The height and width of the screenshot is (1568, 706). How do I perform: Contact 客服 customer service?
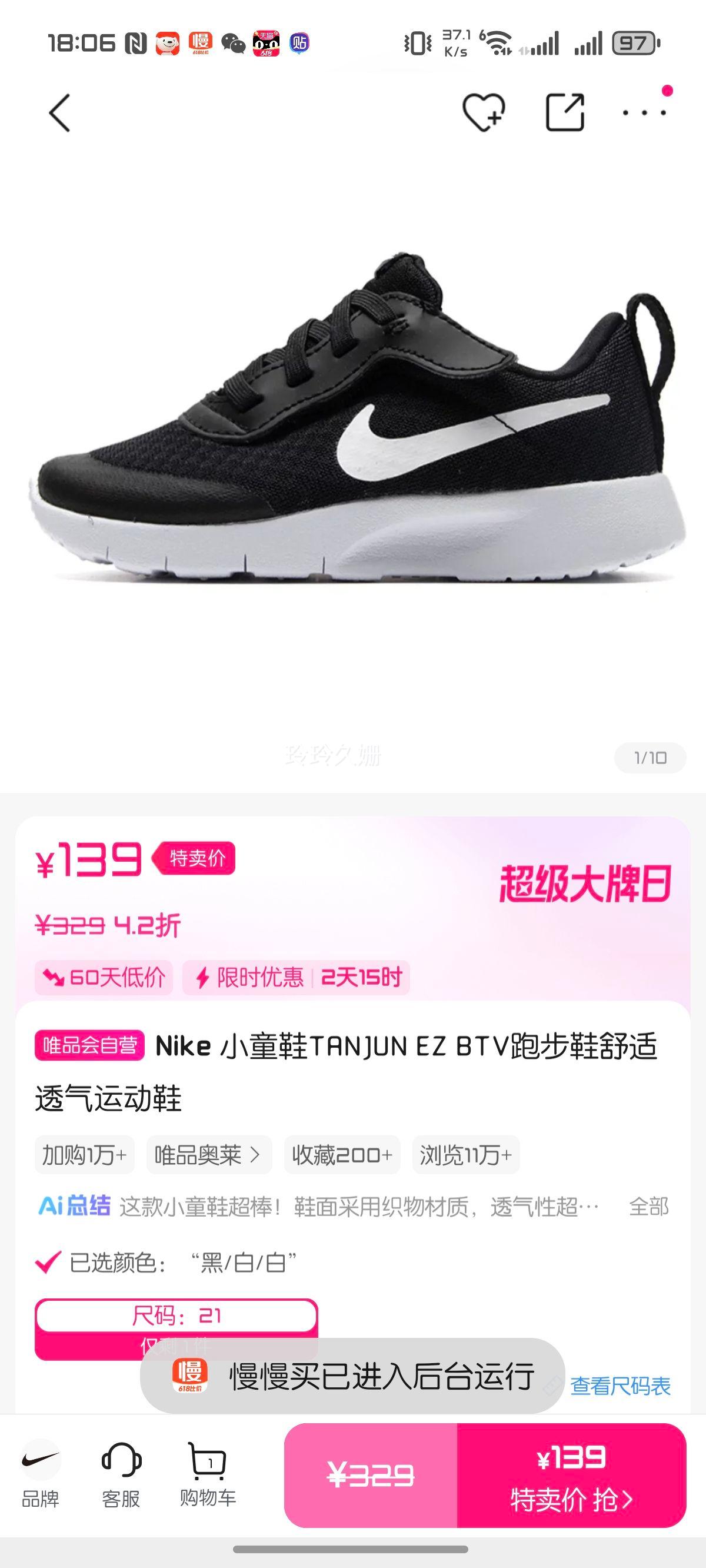(121, 1474)
